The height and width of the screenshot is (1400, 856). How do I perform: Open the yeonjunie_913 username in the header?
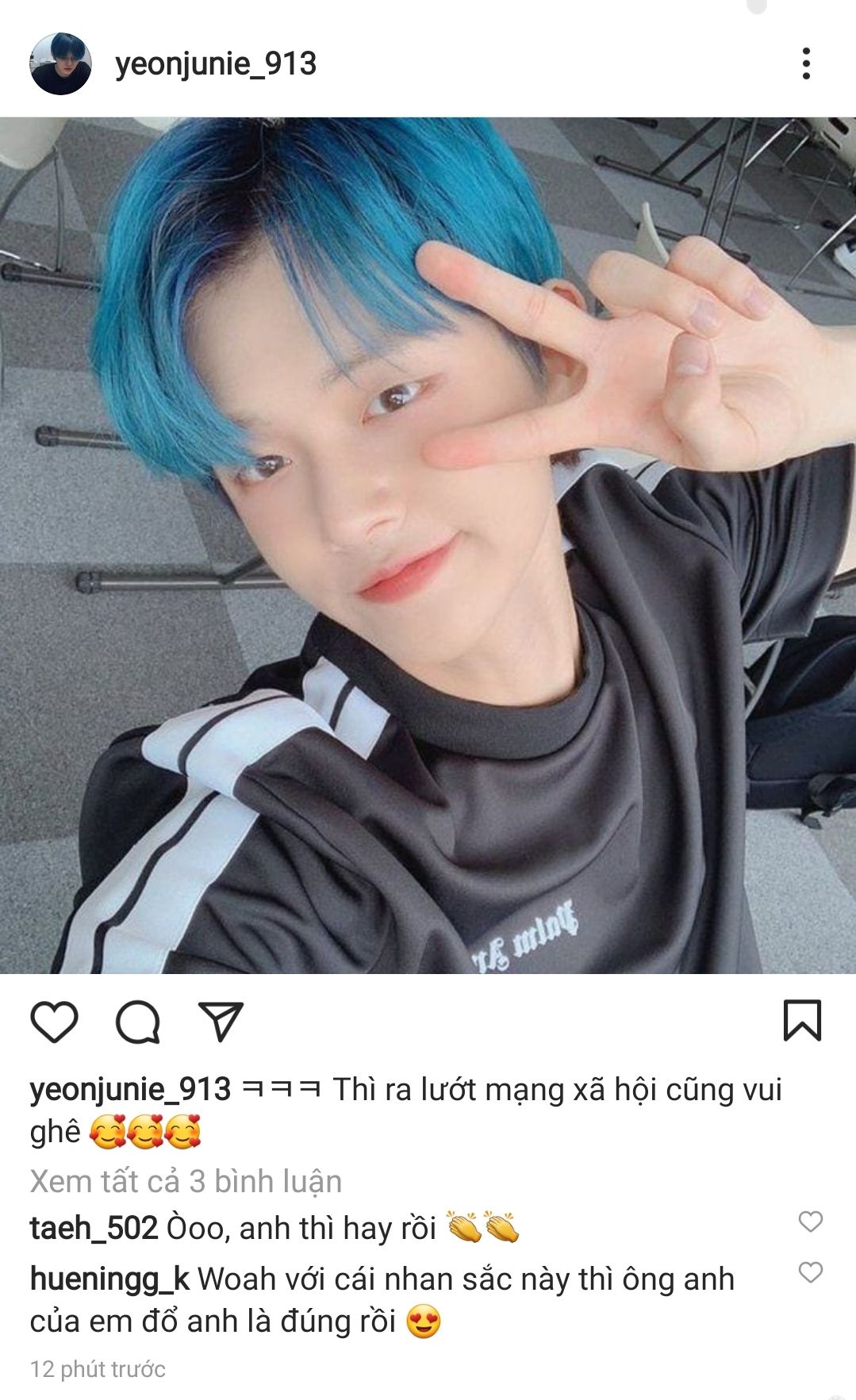pyautogui.click(x=216, y=63)
